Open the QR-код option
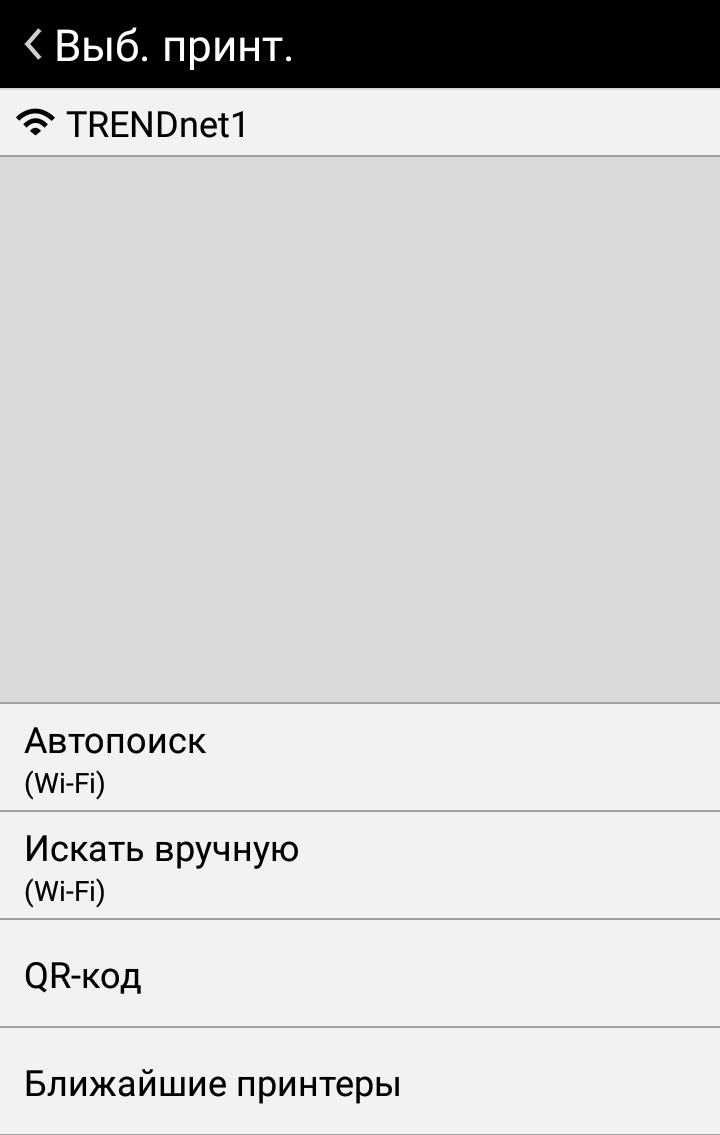The width and height of the screenshot is (720, 1135). (360, 974)
